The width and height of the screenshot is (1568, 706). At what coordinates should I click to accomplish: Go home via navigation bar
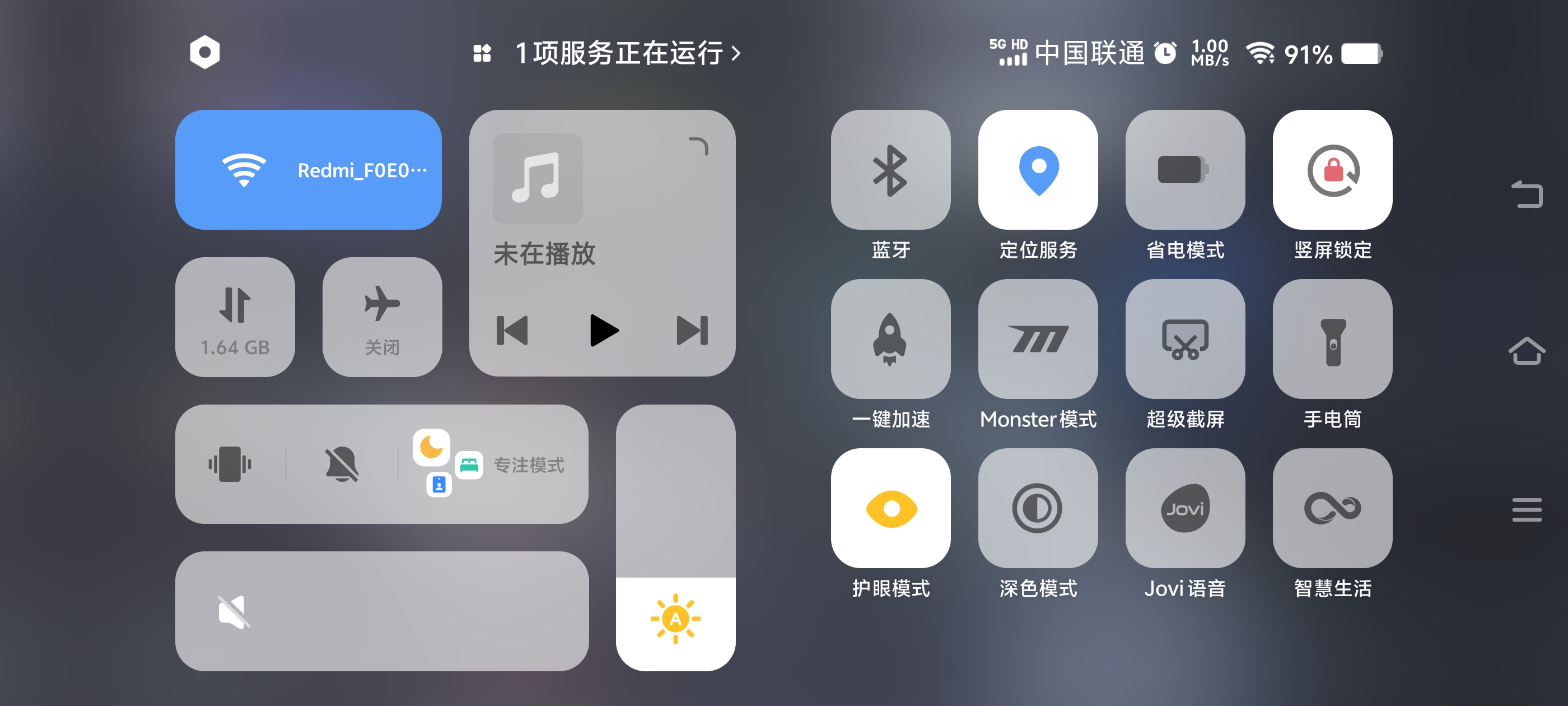tap(1526, 351)
